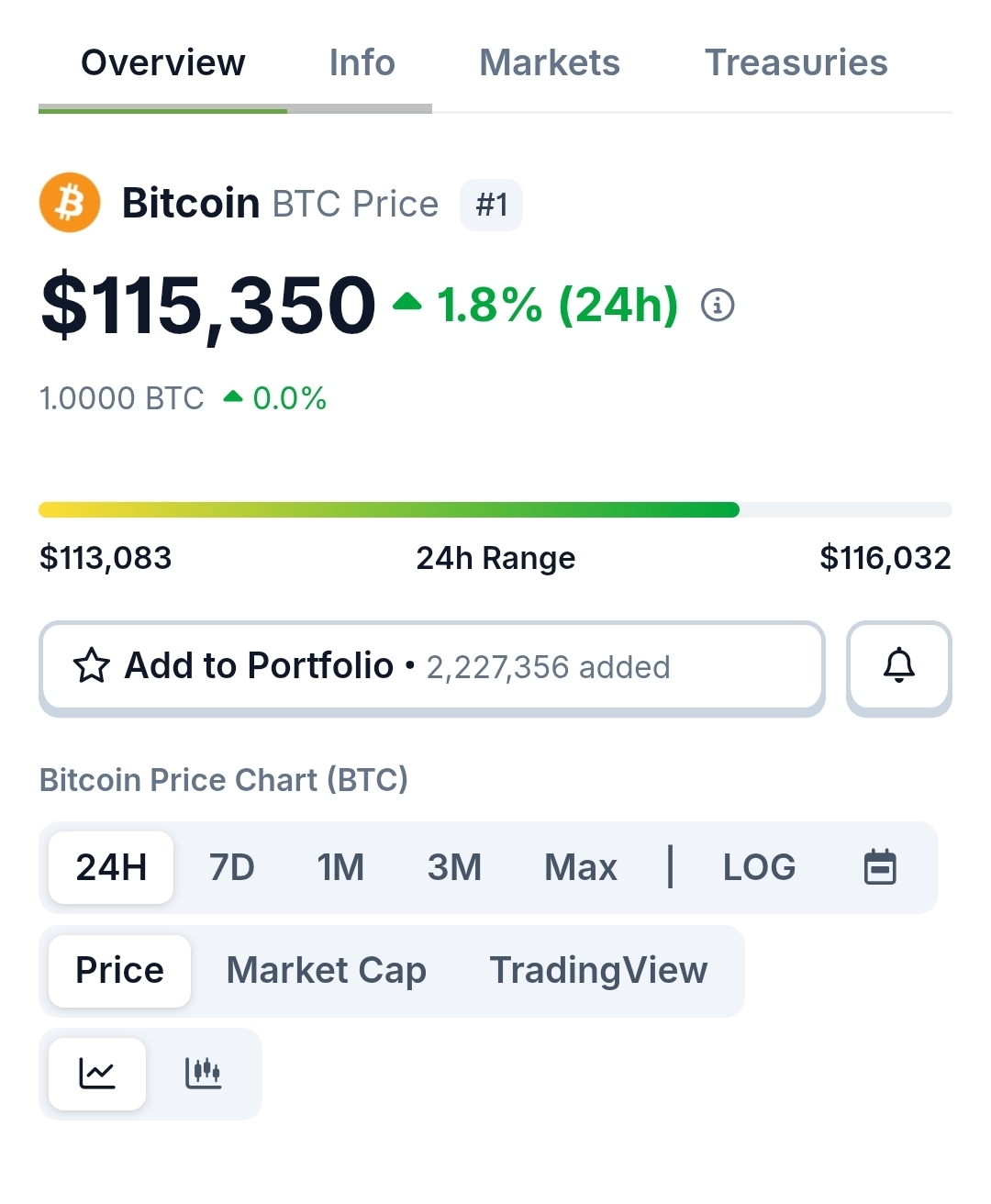Tap the info icon beside 24h change
This screenshot has width=991, height=1204.
coord(718,305)
